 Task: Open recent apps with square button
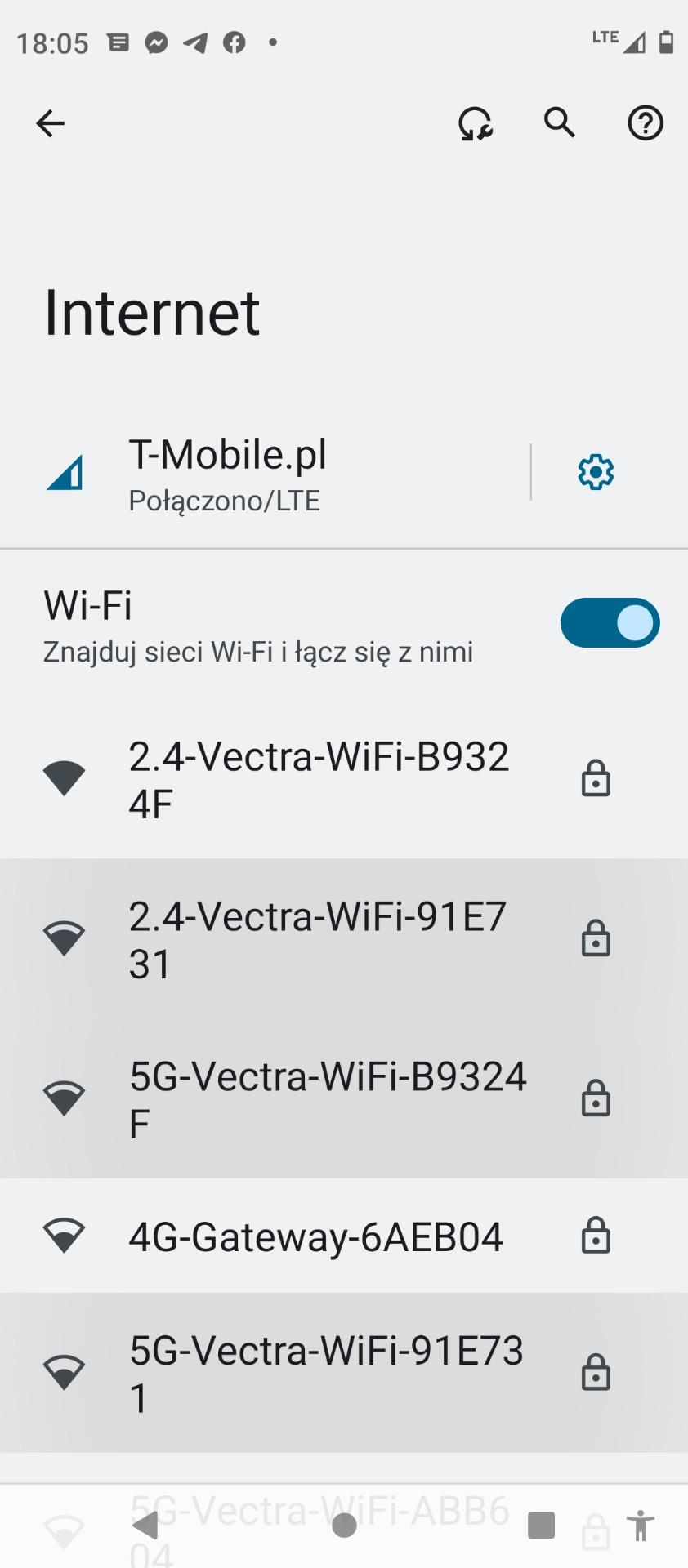(541, 1525)
